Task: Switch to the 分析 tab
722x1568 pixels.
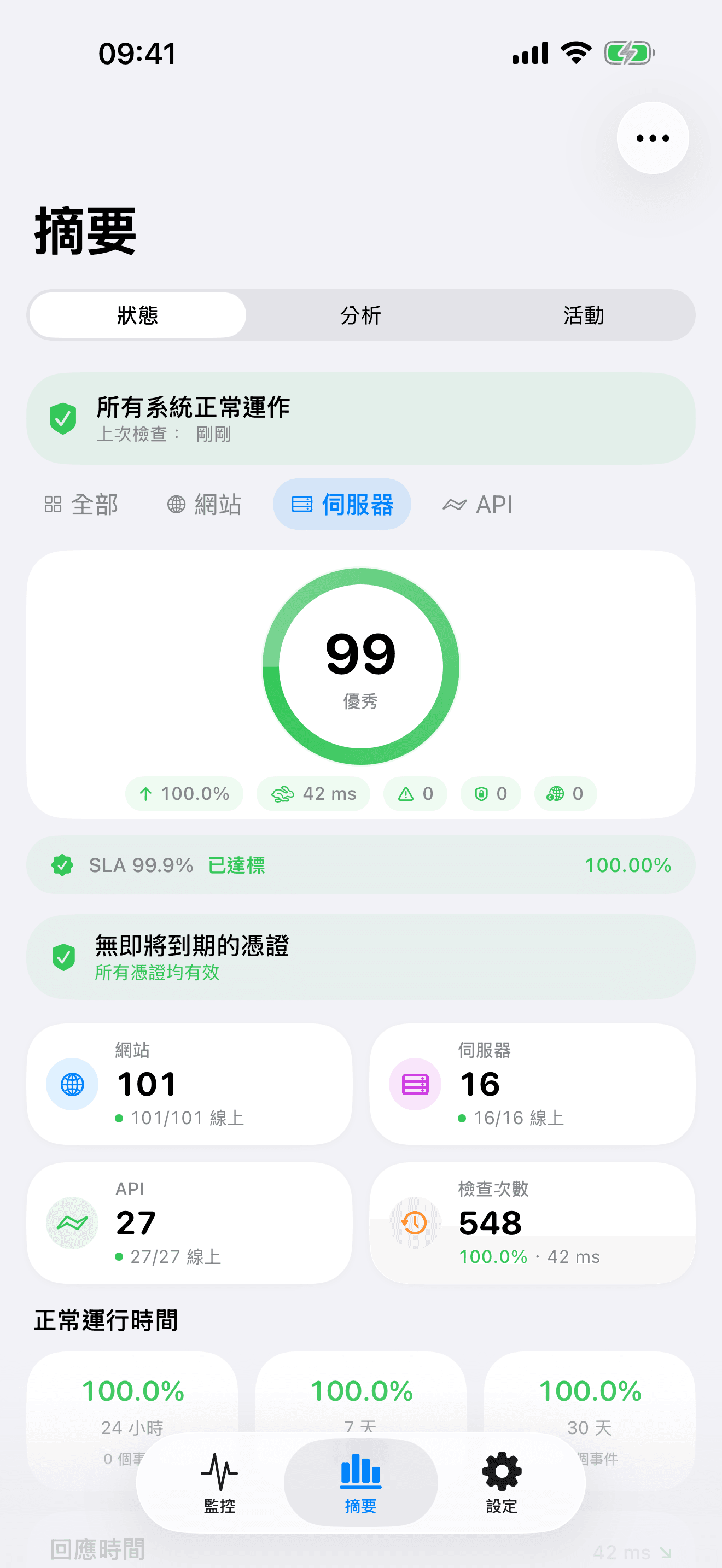Action: click(x=360, y=315)
